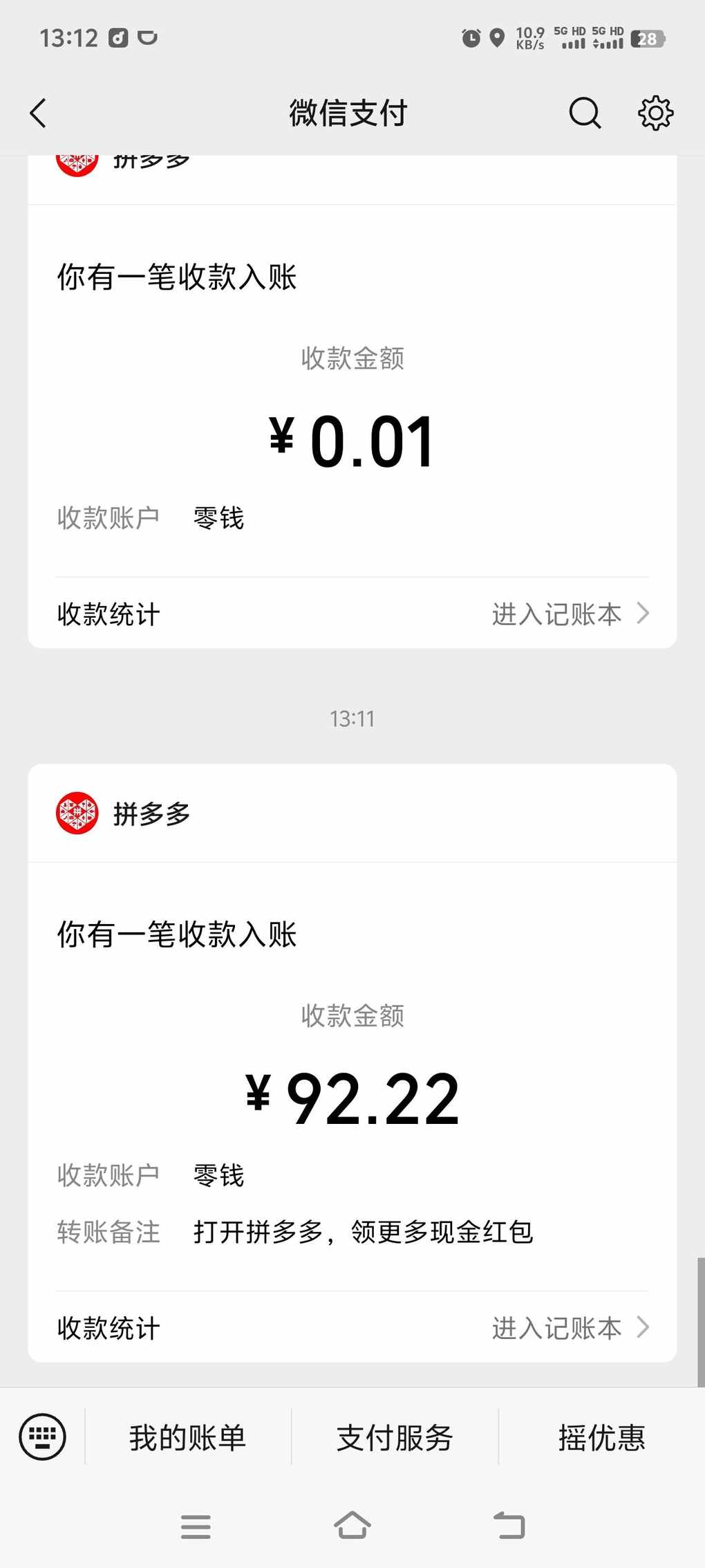Show recent apps from navigation bar
The height and width of the screenshot is (1568, 705).
coord(196,1526)
